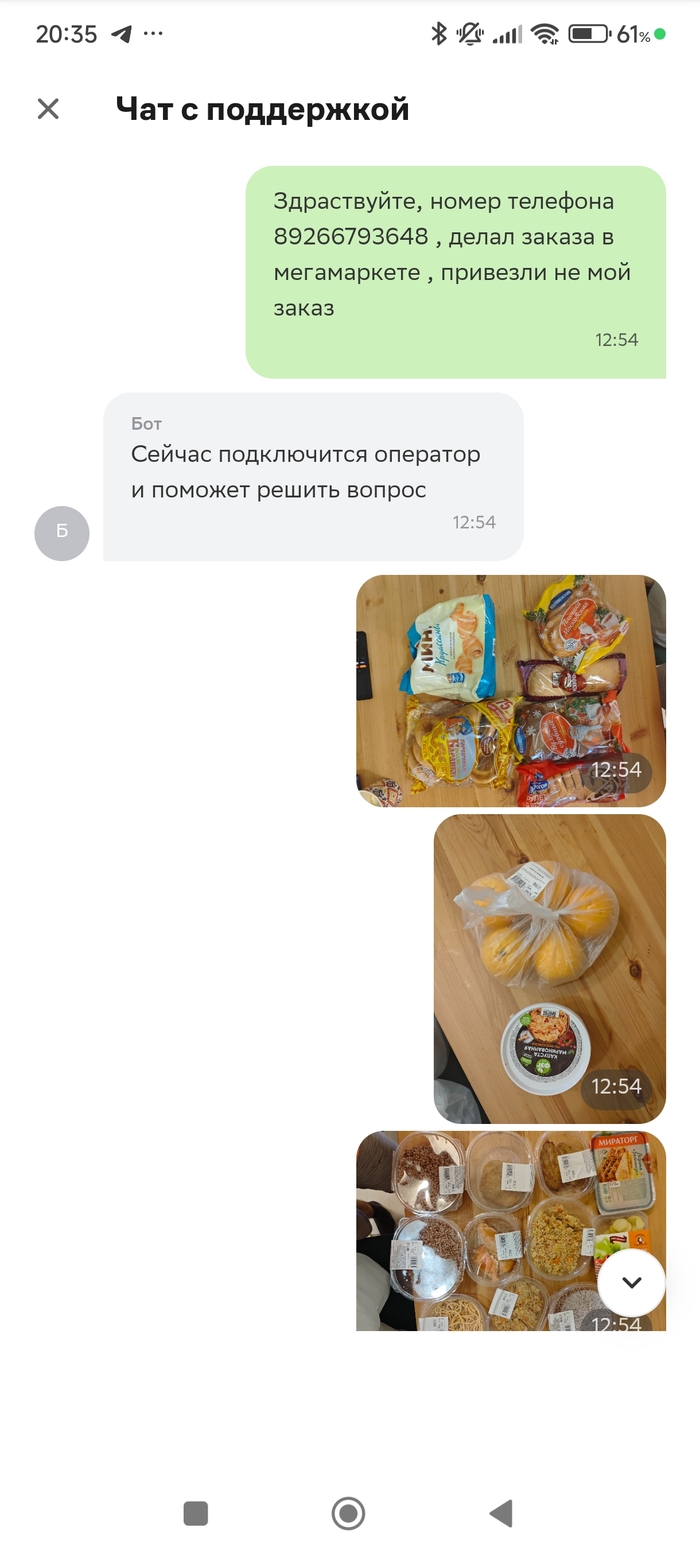This screenshot has height=1556, width=700.
Task: Open the photo of oranges in a bag
Action: [x=549, y=967]
